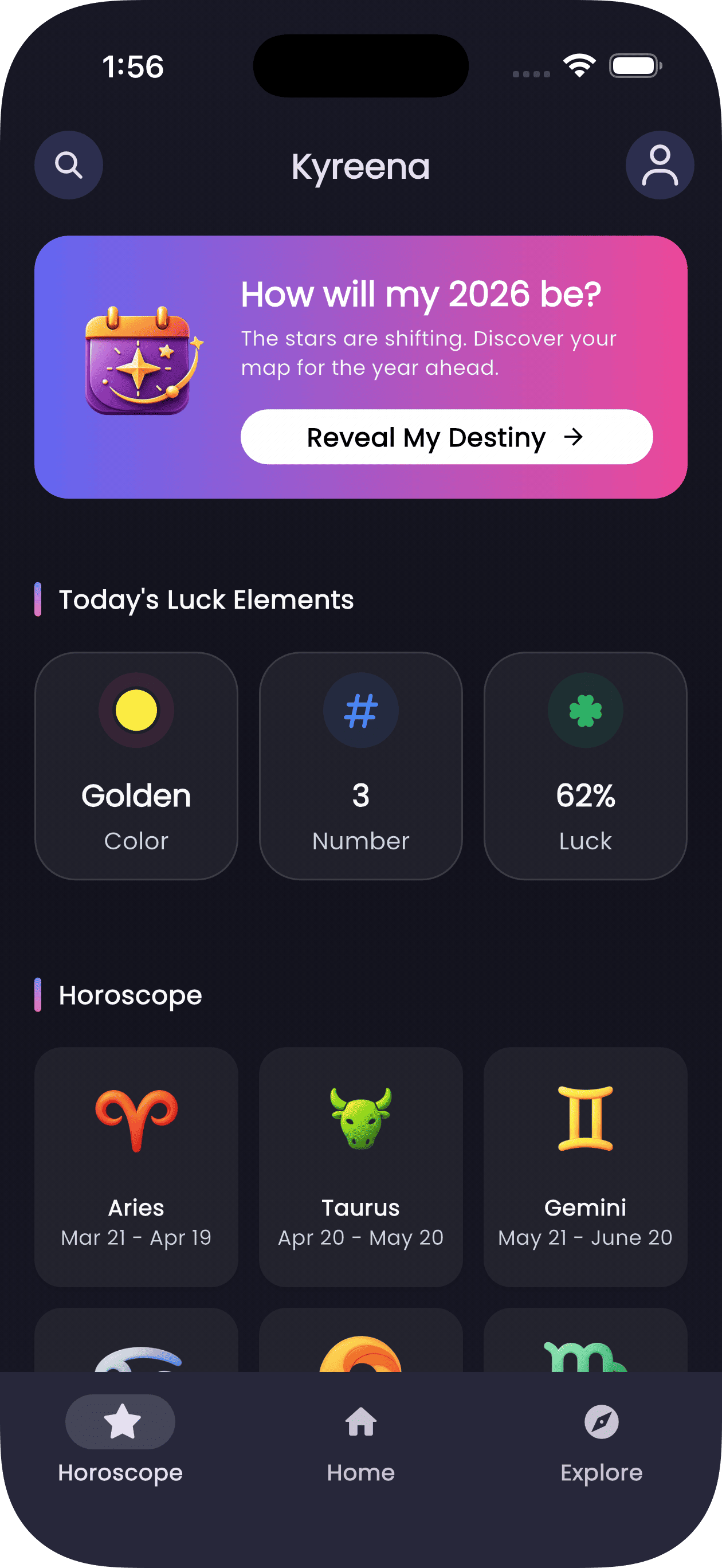Image resolution: width=722 pixels, height=1568 pixels.
Task: Open the lucky Number 3 card
Action: tap(360, 765)
